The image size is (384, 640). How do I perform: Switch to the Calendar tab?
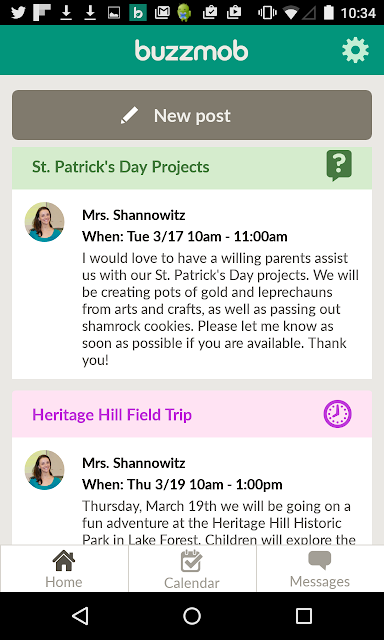click(x=192, y=568)
